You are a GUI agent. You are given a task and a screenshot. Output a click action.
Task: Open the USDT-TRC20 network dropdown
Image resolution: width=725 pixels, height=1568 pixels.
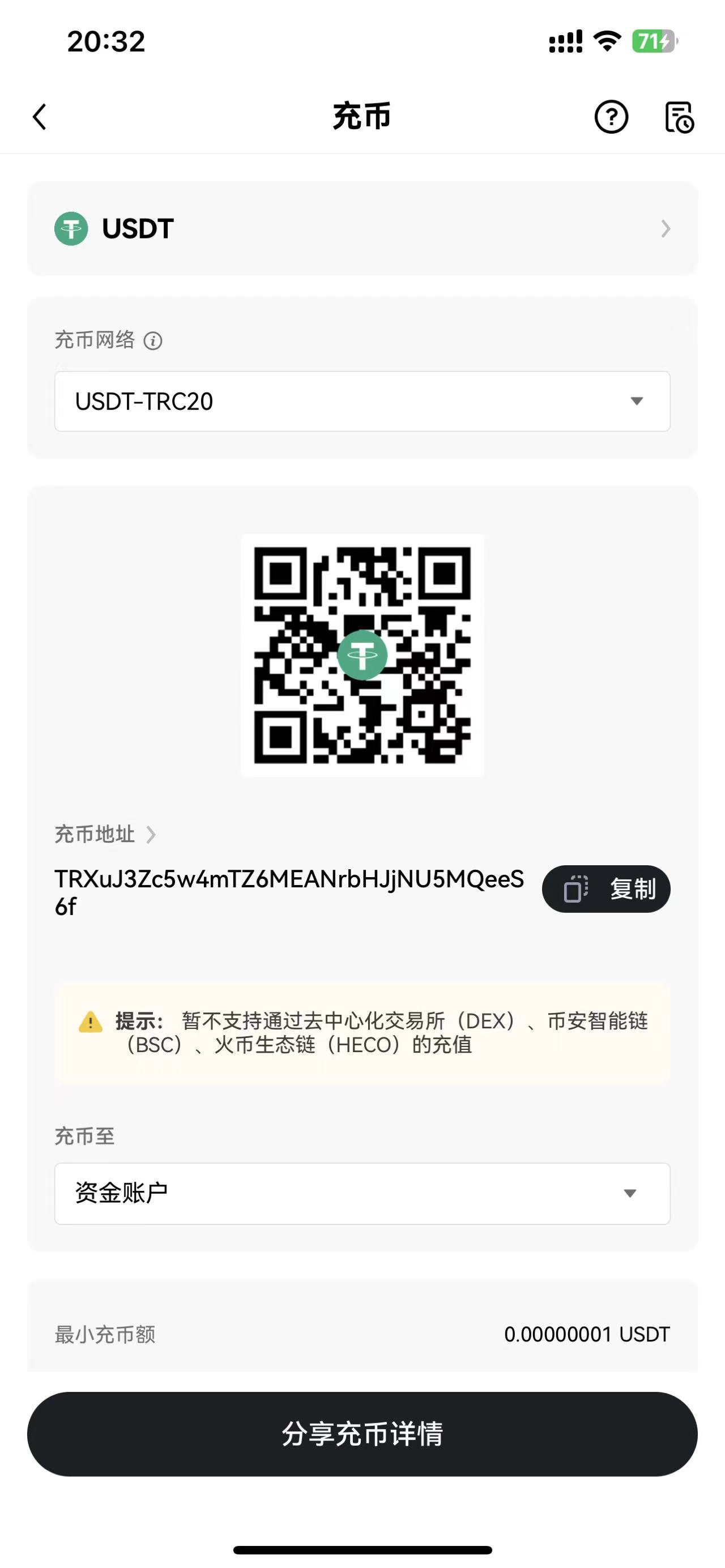[x=362, y=401]
